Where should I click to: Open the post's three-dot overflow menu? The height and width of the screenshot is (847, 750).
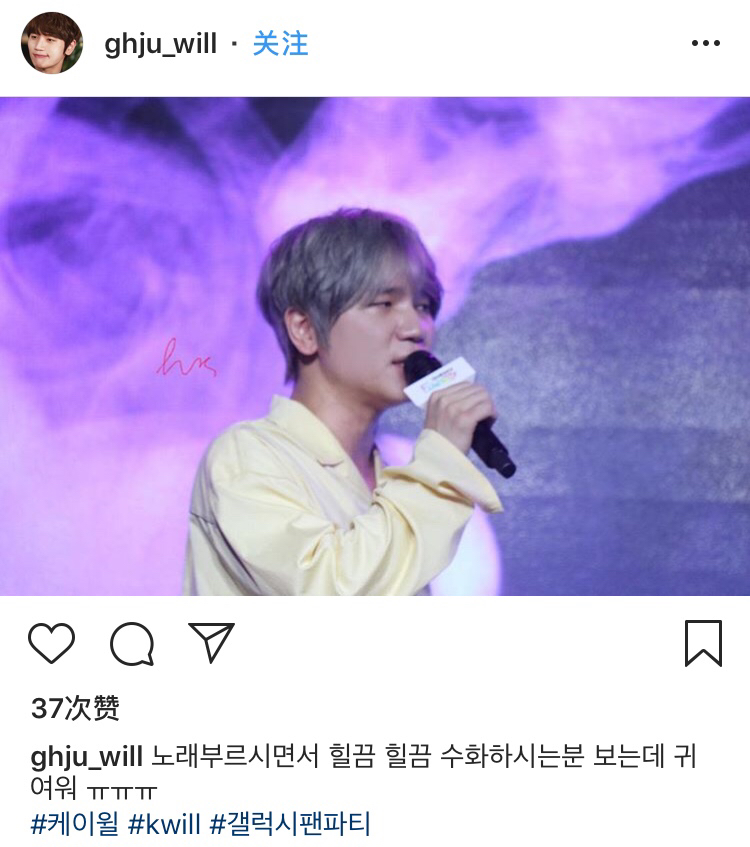(705, 44)
